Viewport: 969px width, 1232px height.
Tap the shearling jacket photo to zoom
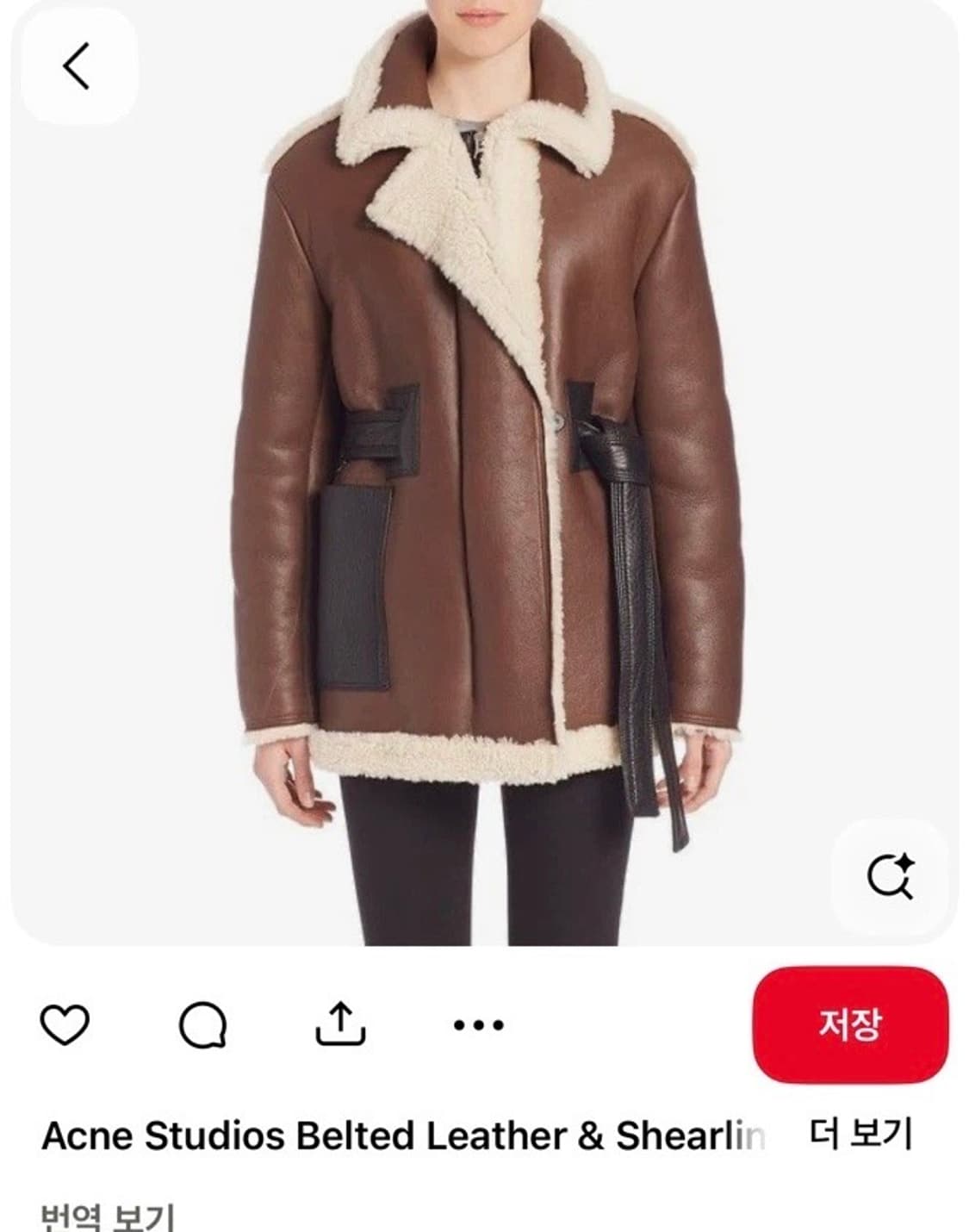coord(482,474)
